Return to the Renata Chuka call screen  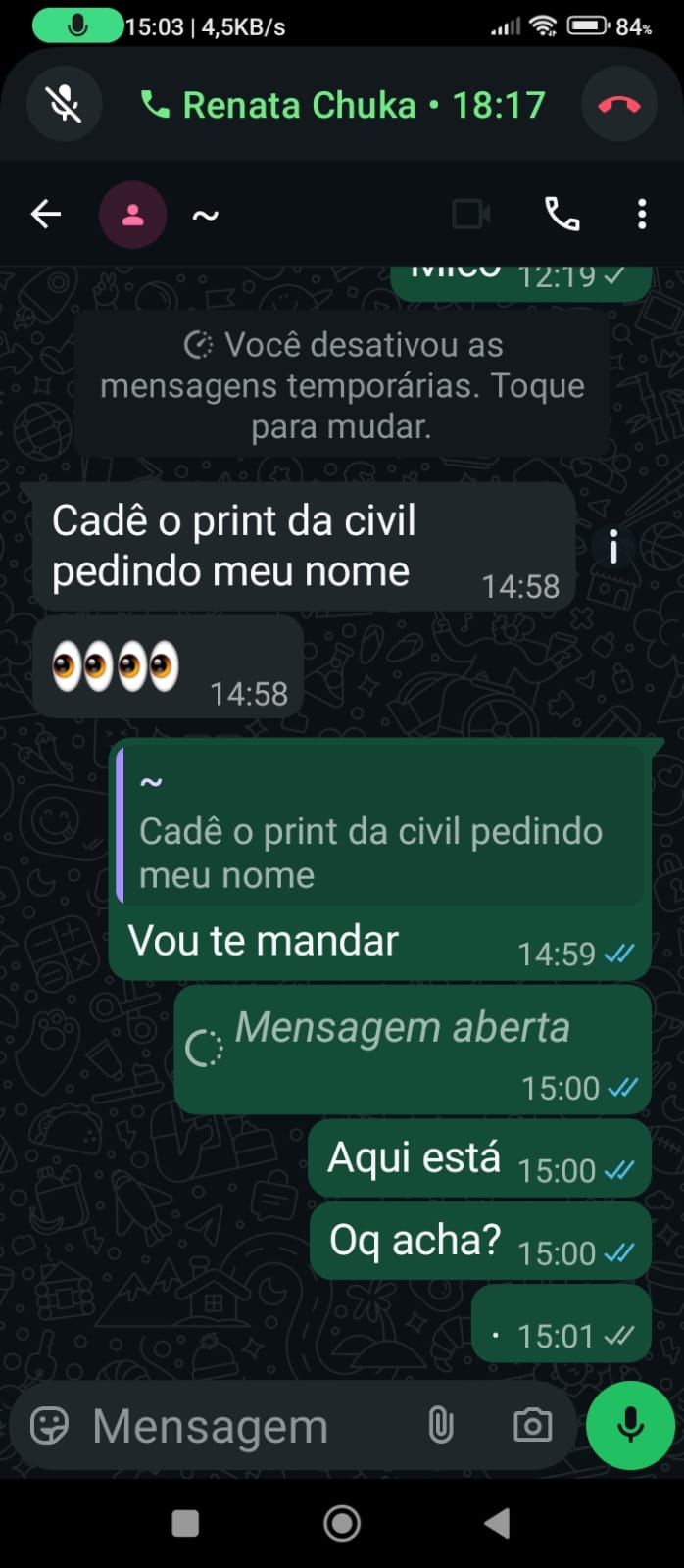343,105
